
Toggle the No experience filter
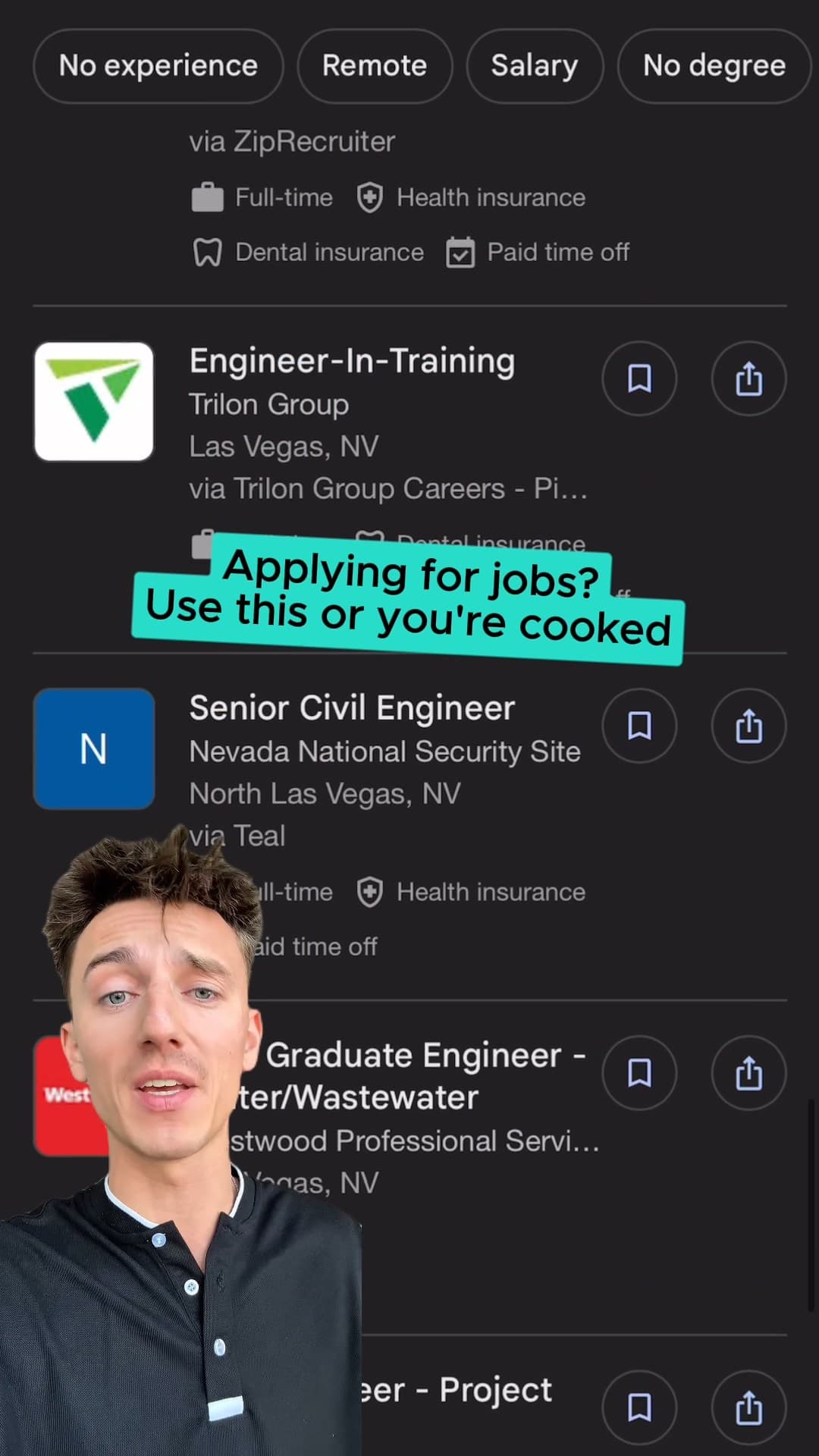pyautogui.click(x=158, y=66)
